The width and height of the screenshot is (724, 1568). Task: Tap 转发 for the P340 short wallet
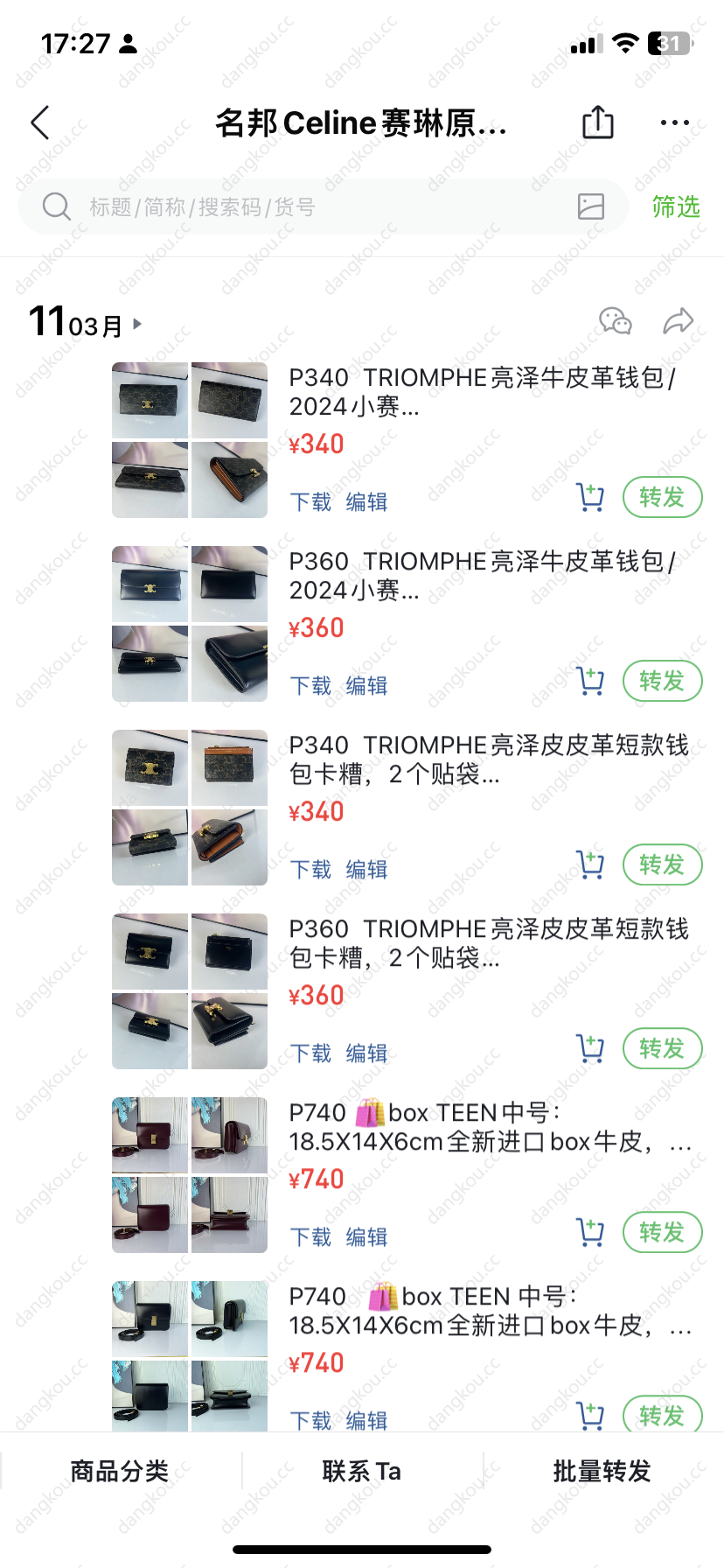click(662, 864)
